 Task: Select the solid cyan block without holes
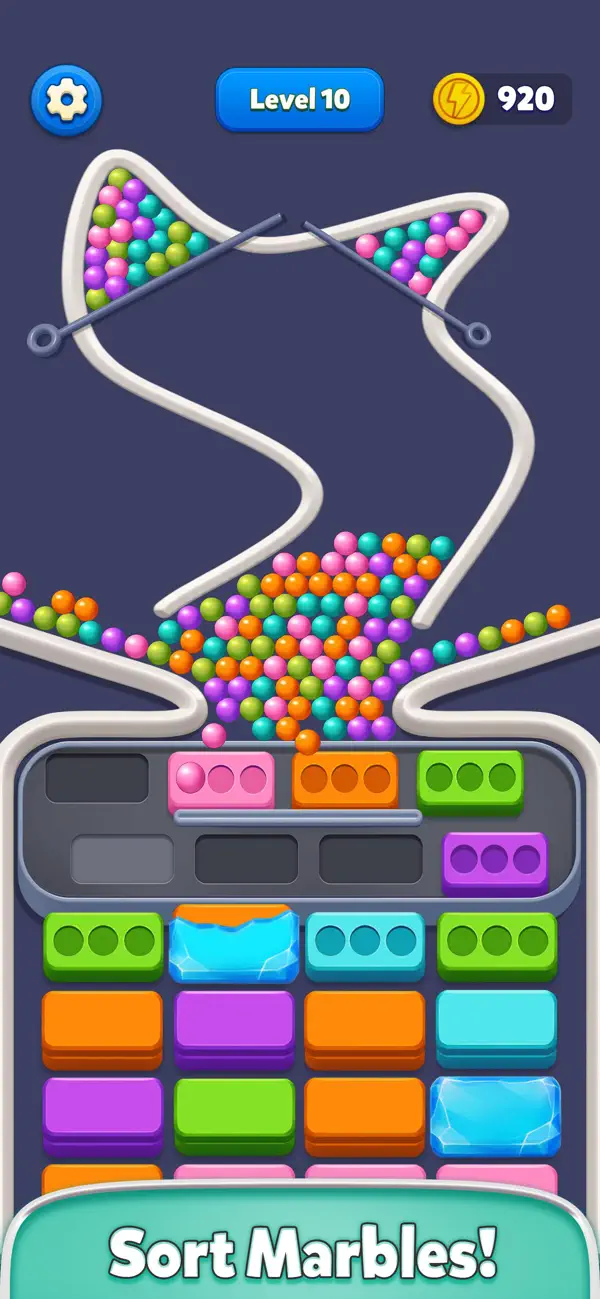pyautogui.click(x=497, y=1027)
